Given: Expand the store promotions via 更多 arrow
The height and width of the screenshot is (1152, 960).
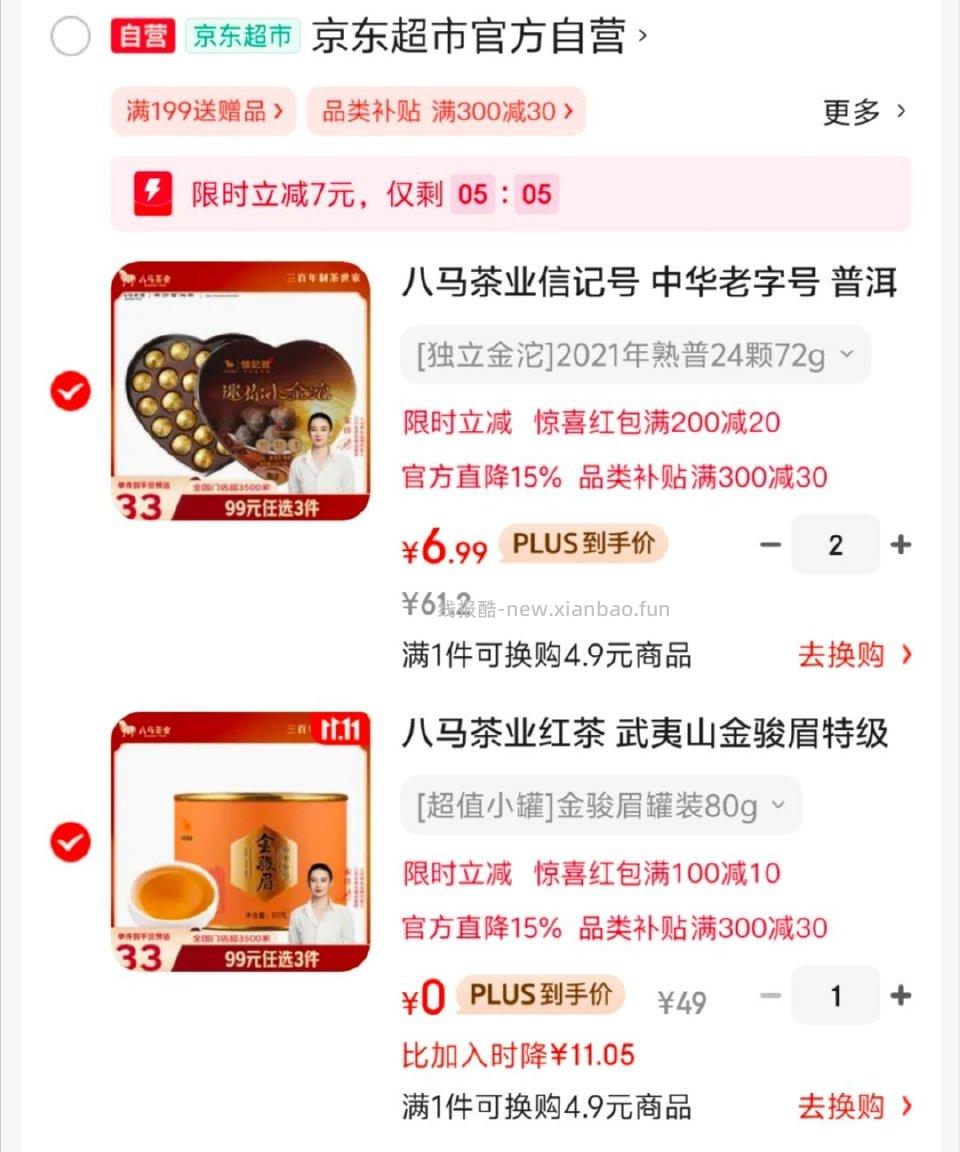Looking at the screenshot, I should click(863, 112).
